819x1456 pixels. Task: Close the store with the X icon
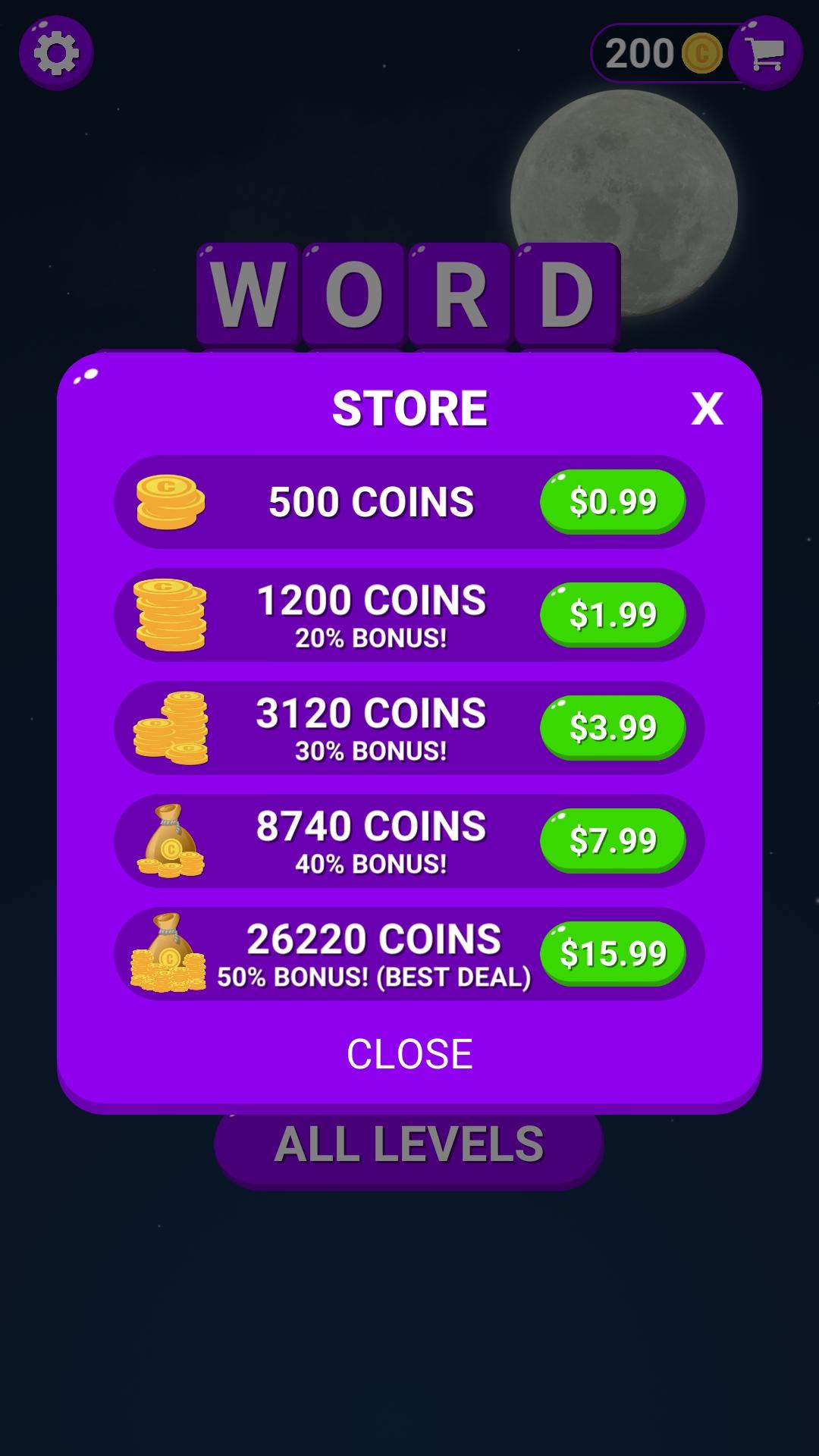[x=707, y=409]
